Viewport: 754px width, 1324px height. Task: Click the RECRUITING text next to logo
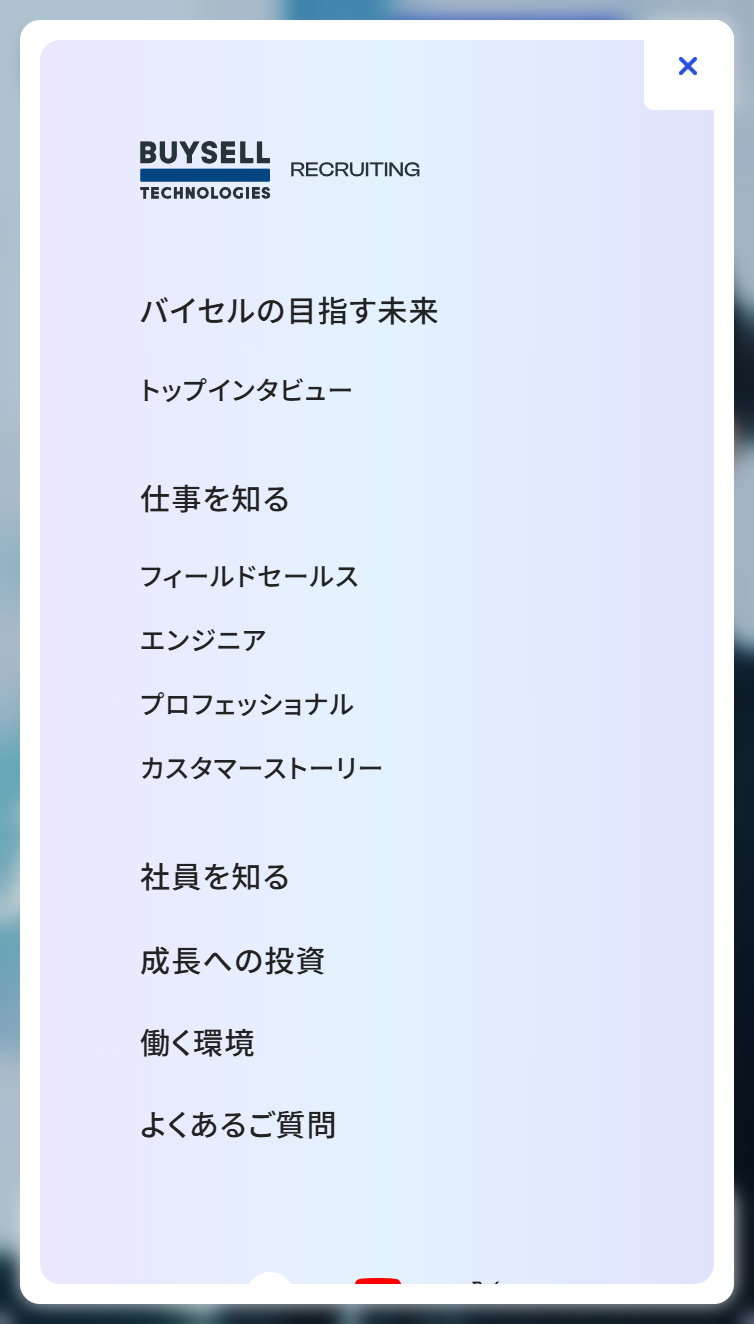[355, 169]
